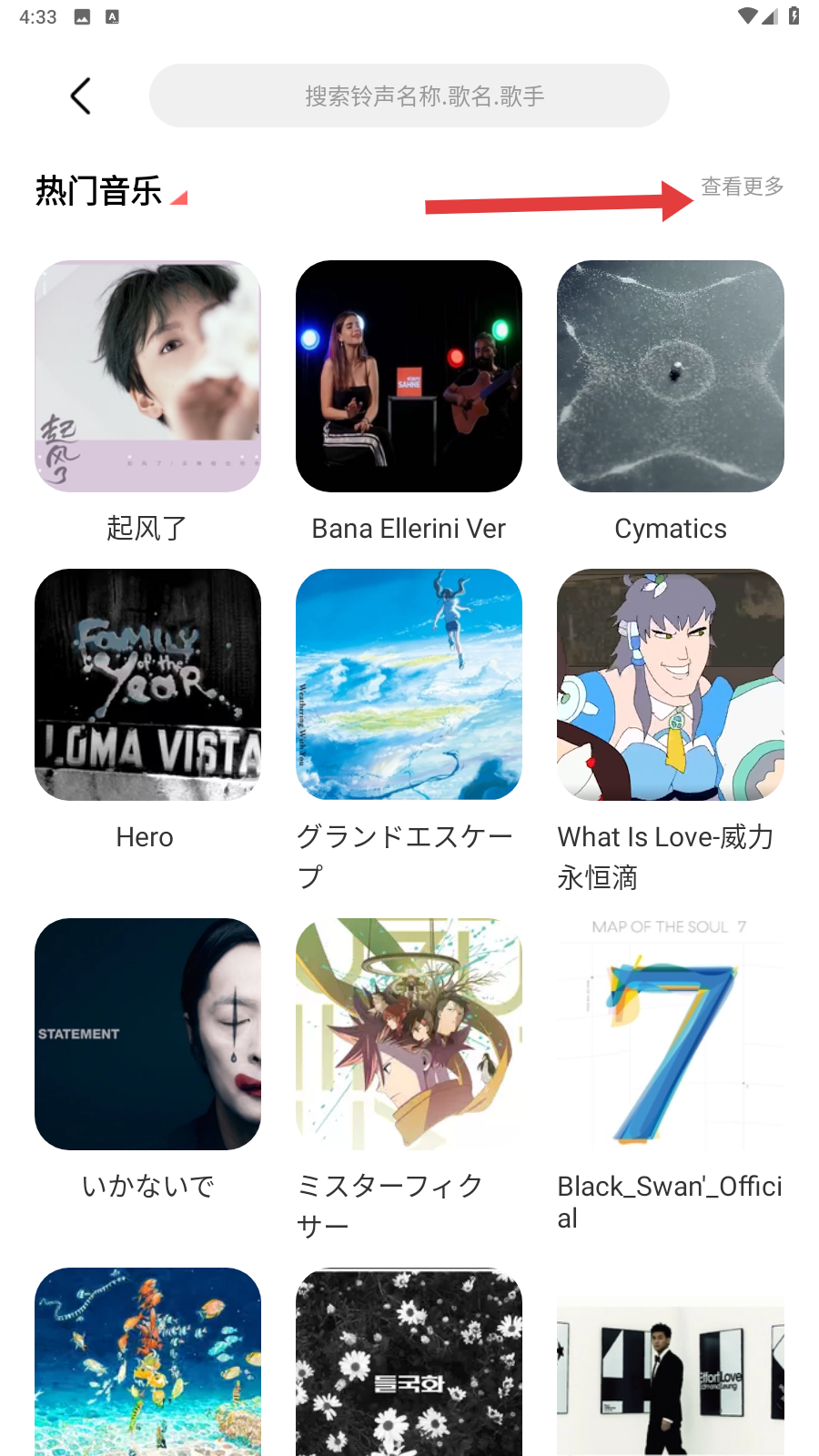Select the black-and-white daisies album tile

(x=409, y=1361)
